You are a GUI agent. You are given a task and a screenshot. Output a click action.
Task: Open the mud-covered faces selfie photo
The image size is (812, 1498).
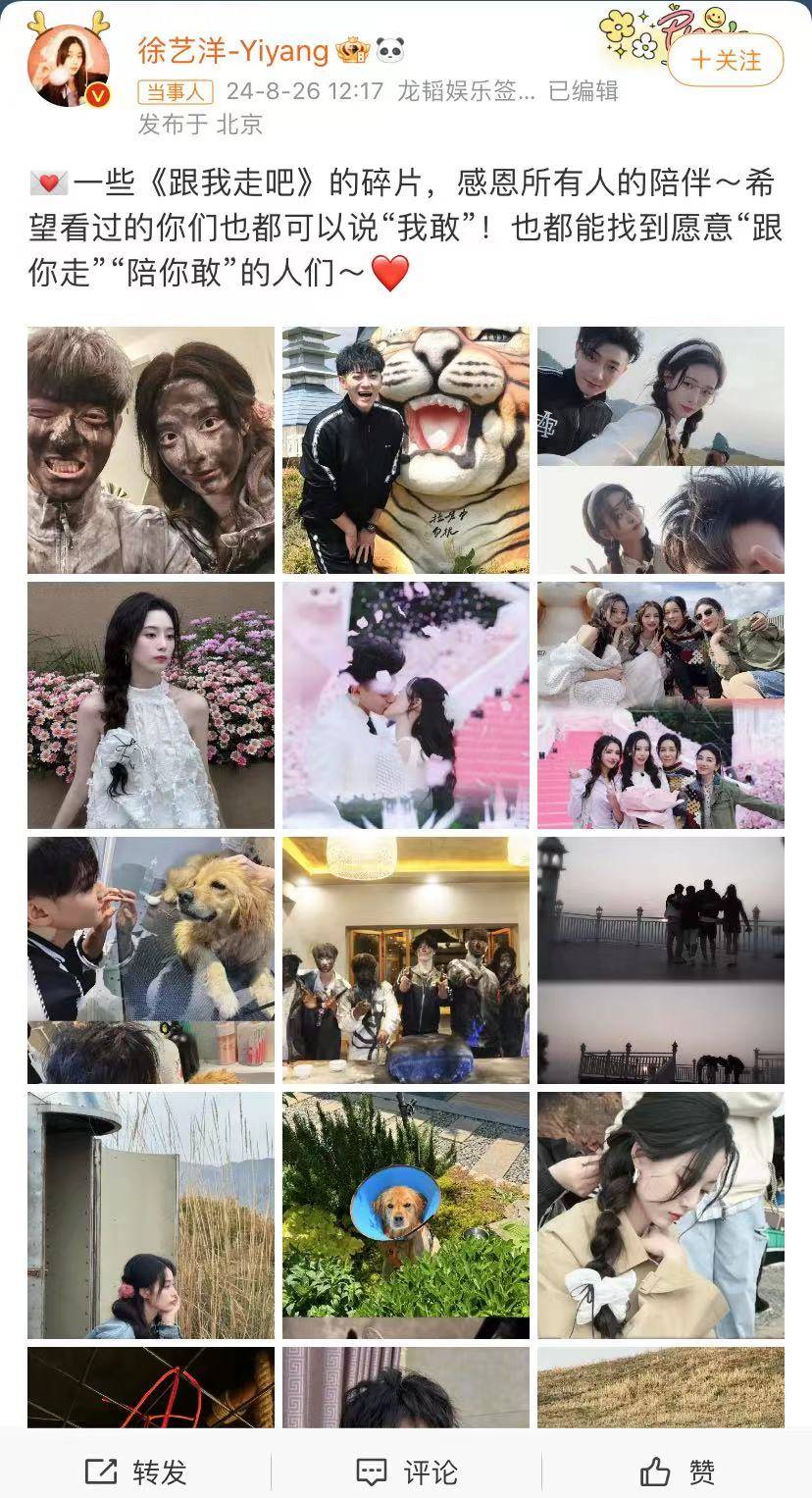pyautogui.click(x=151, y=450)
